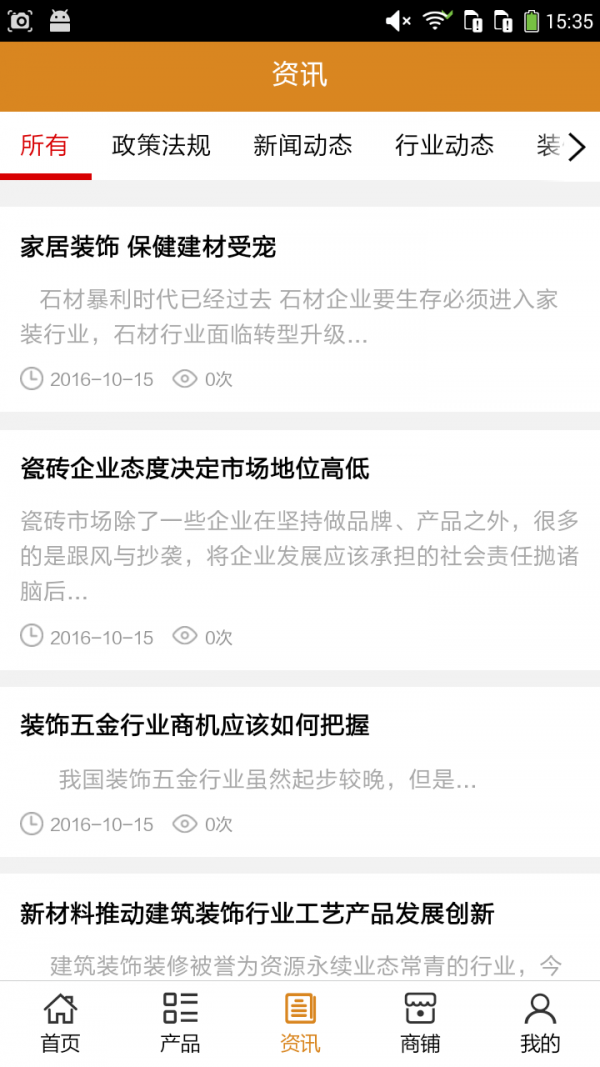Show the 所有 news category
Viewport: 600px width, 1067px height.
(45, 146)
